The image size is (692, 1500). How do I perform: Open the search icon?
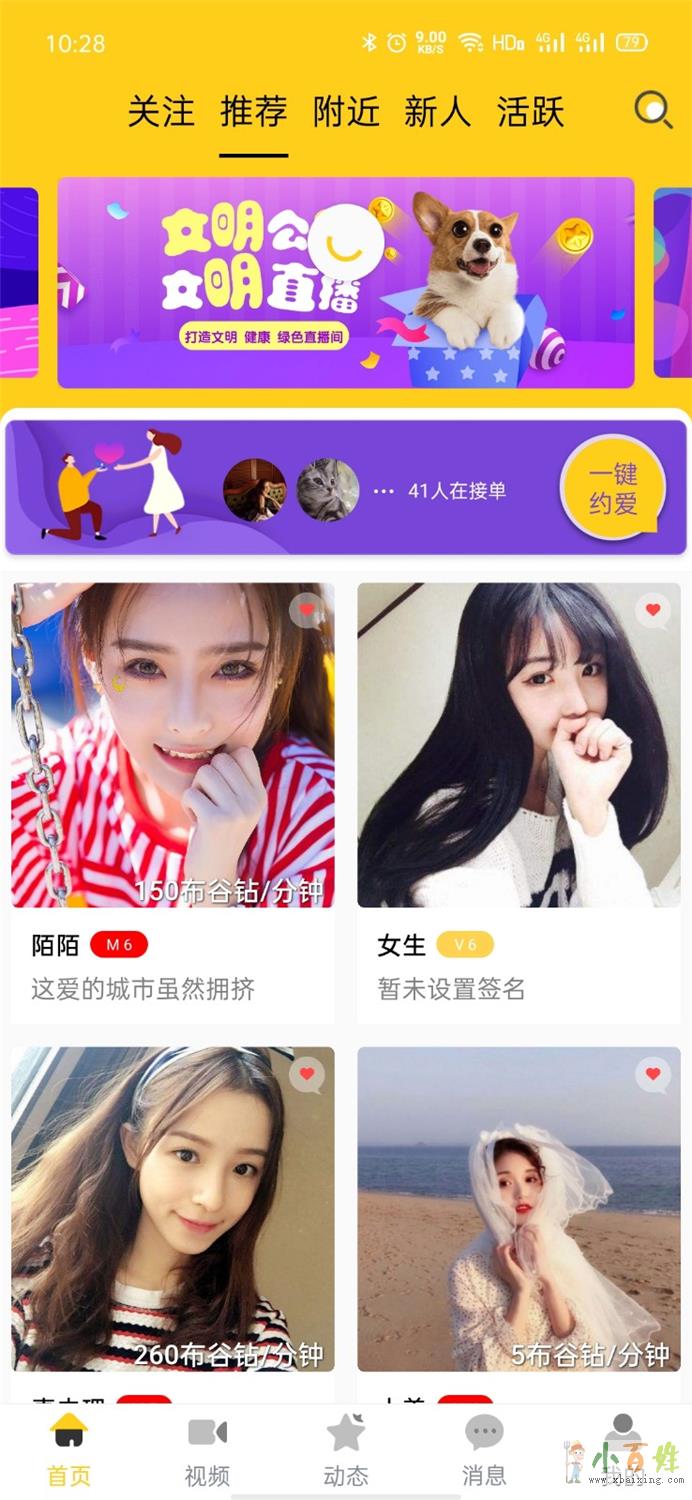click(x=653, y=110)
